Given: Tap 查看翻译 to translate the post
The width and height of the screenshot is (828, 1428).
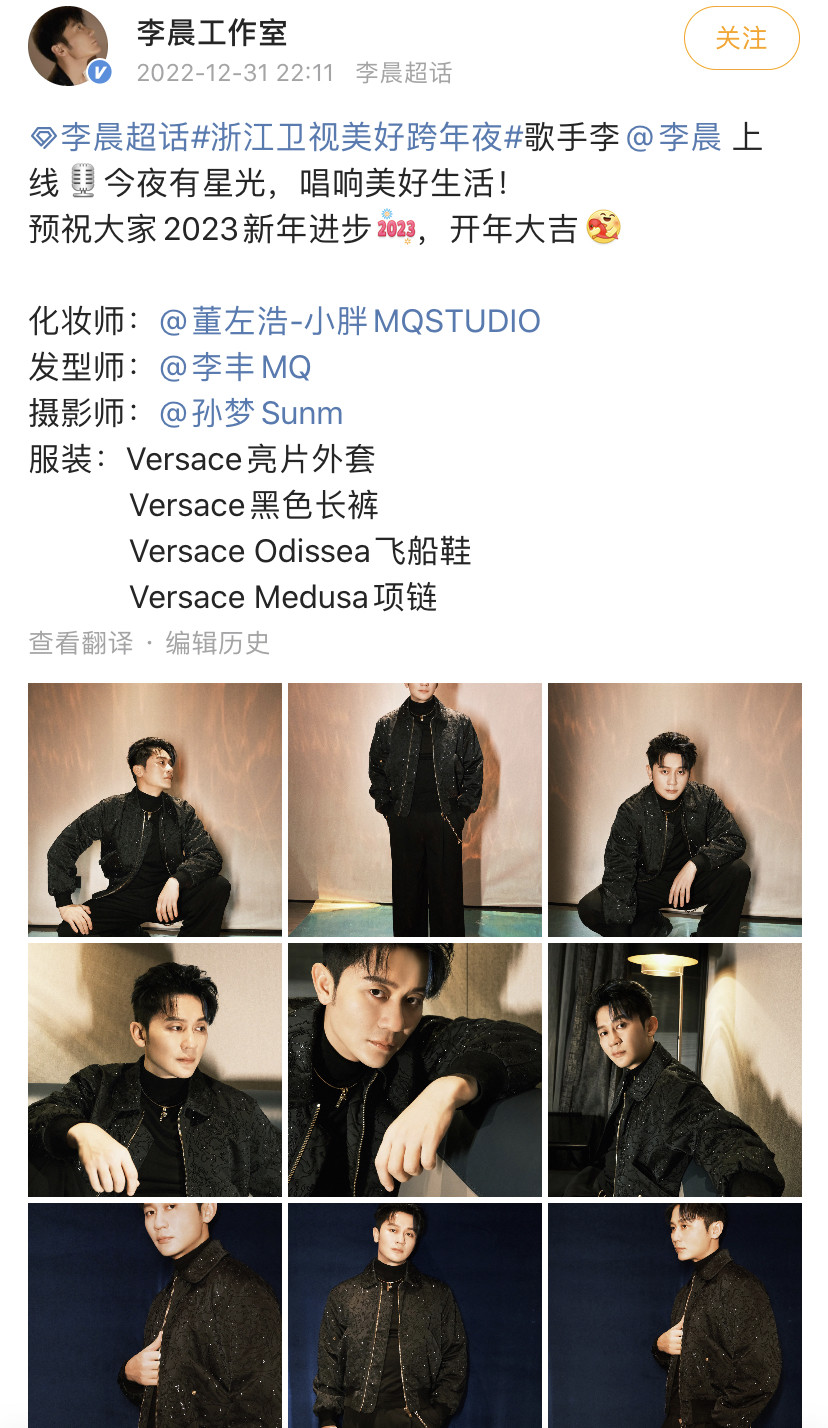Looking at the screenshot, I should (x=81, y=643).
